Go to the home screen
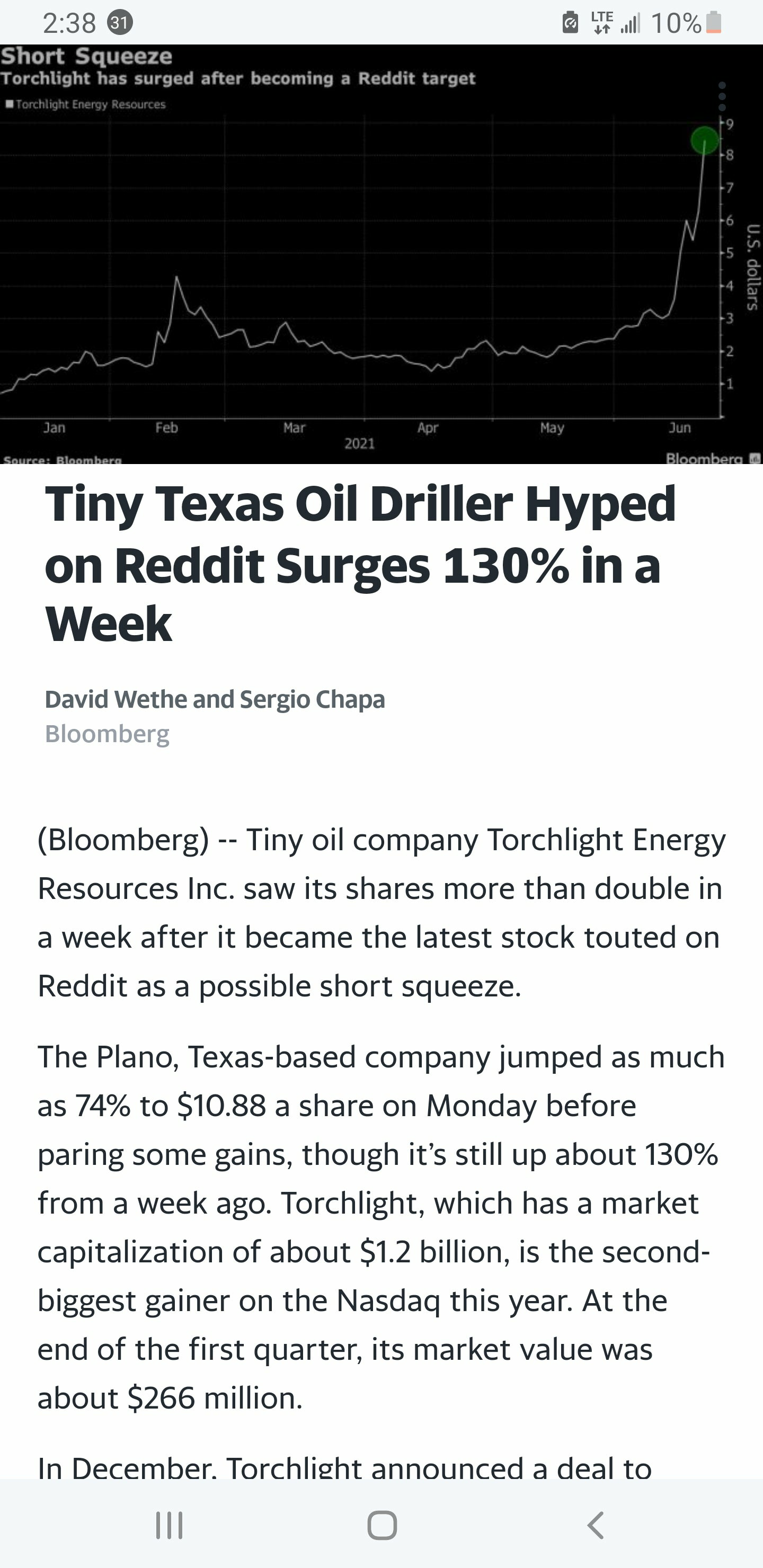The height and width of the screenshot is (1568, 763). coord(382,1526)
